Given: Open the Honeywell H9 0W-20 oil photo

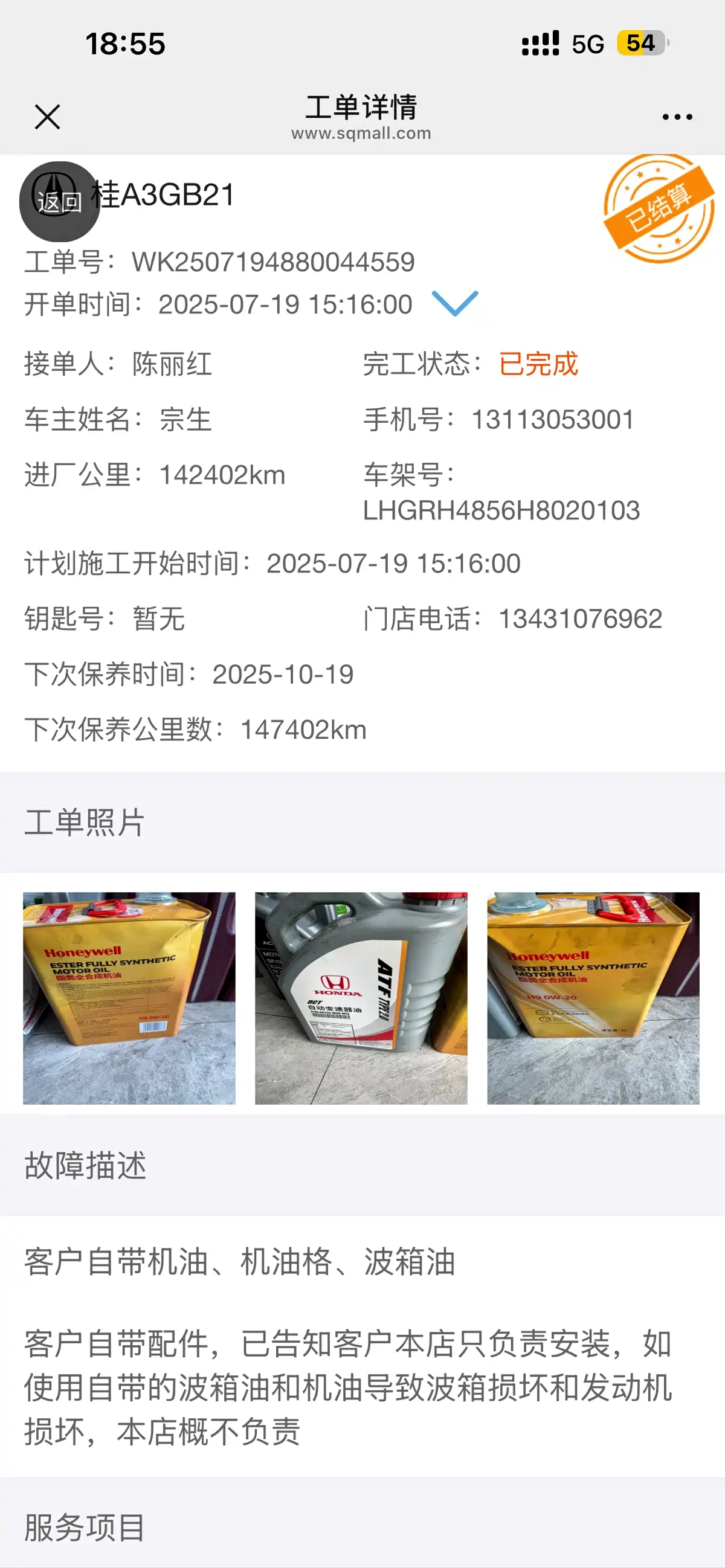Looking at the screenshot, I should coord(593,998).
